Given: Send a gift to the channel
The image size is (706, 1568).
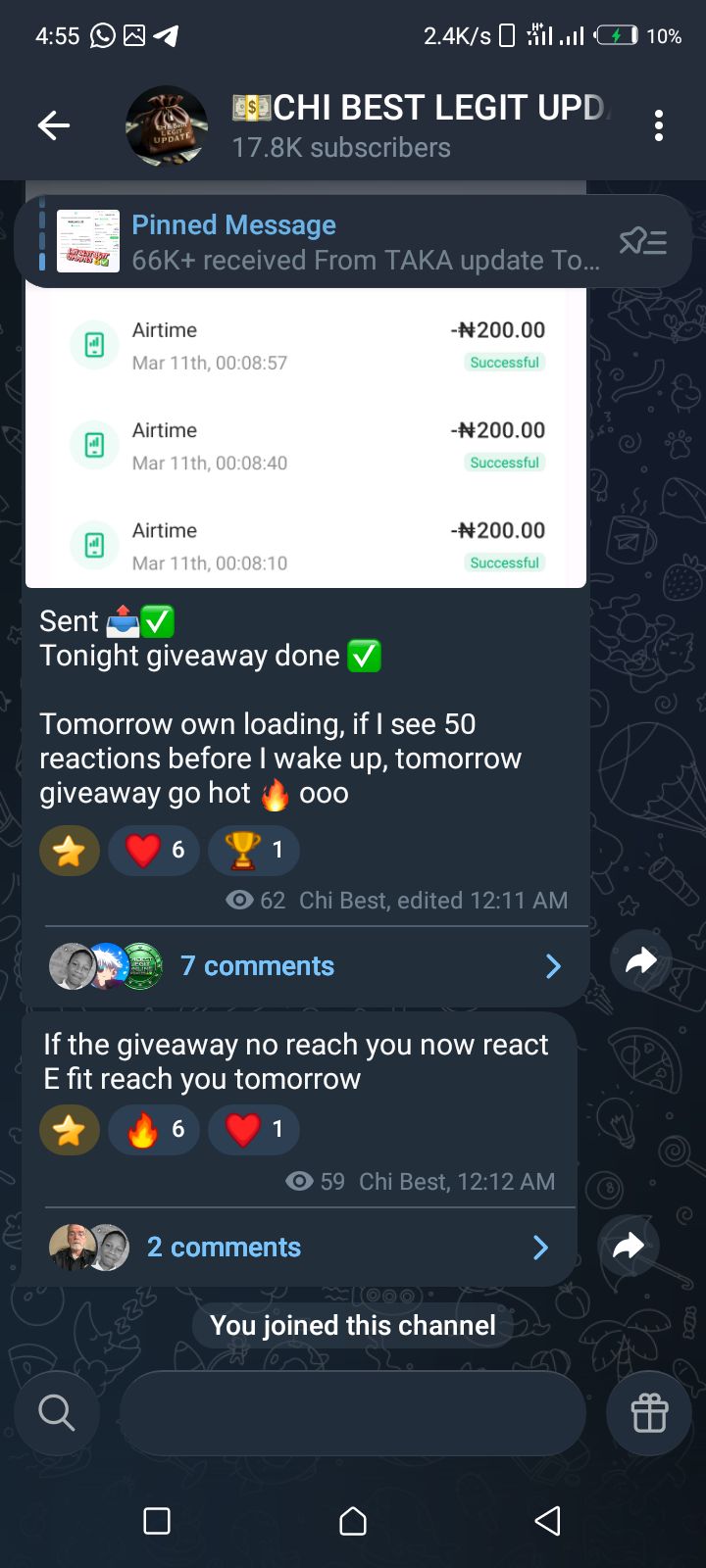Looking at the screenshot, I should (x=649, y=1413).
